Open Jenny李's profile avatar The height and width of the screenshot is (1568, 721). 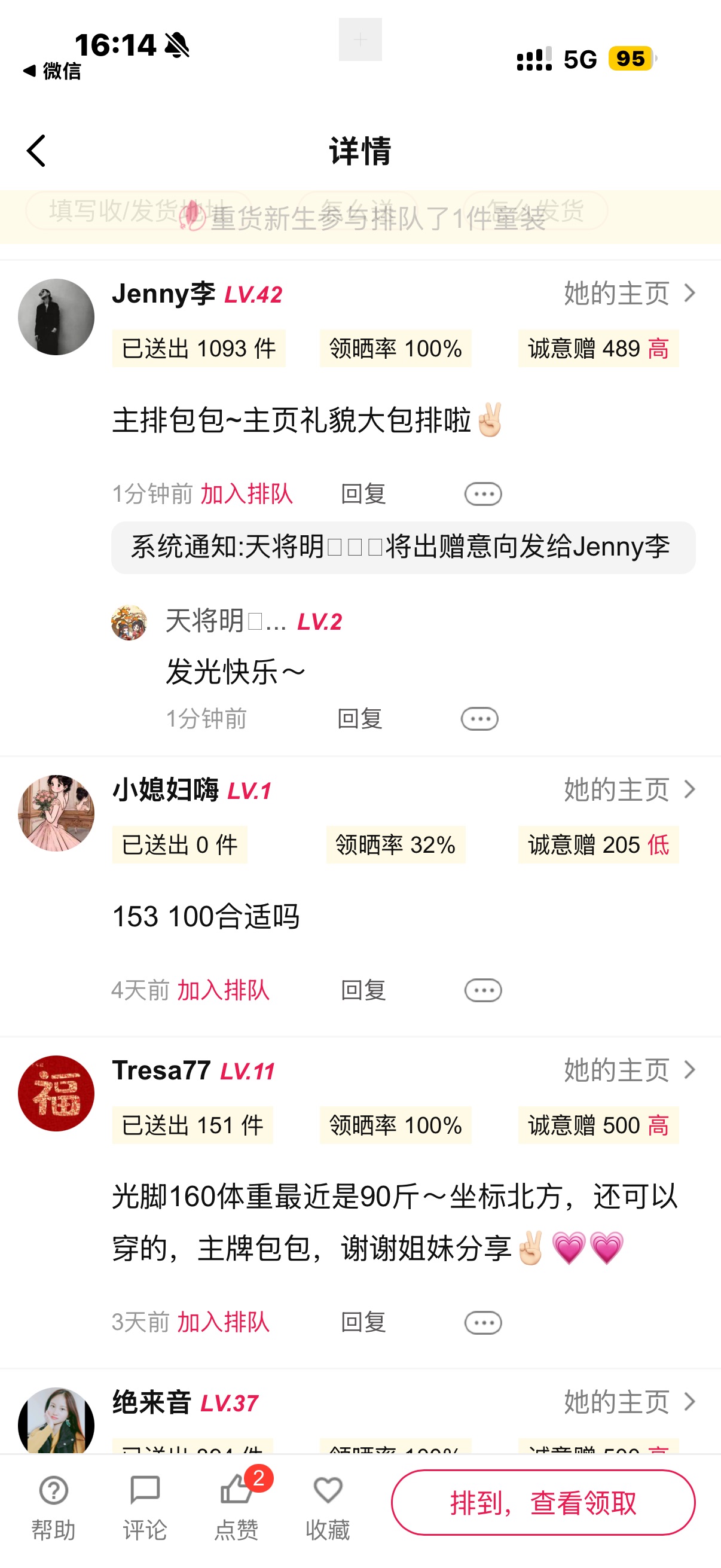[x=56, y=317]
